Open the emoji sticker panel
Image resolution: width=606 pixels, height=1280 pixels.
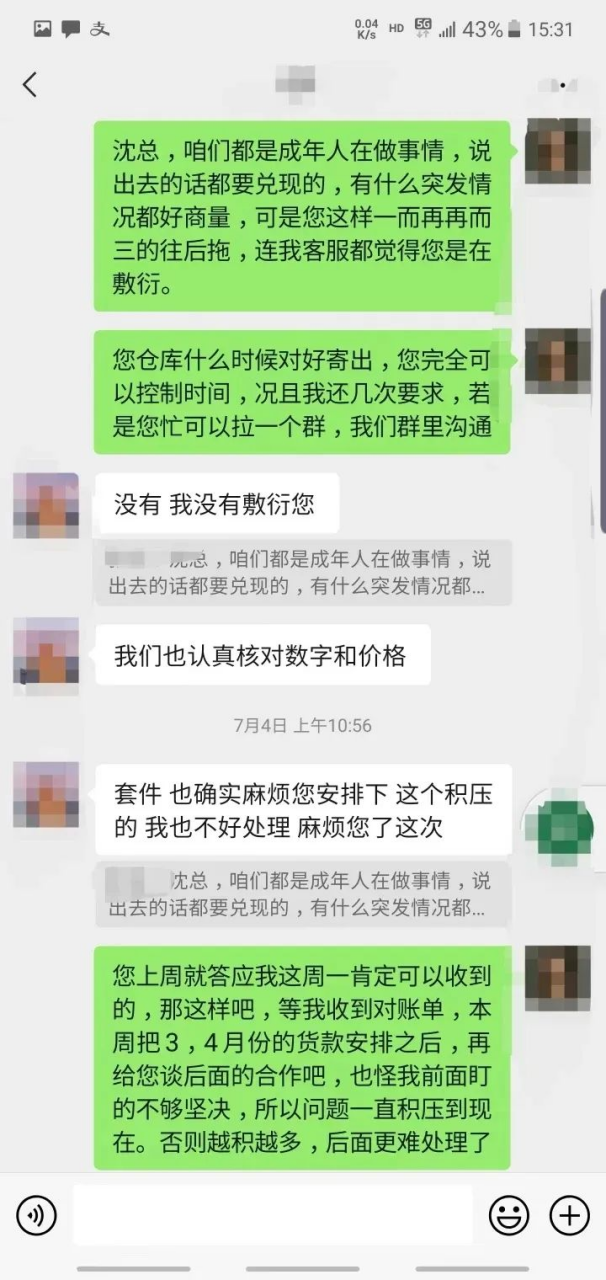509,1215
